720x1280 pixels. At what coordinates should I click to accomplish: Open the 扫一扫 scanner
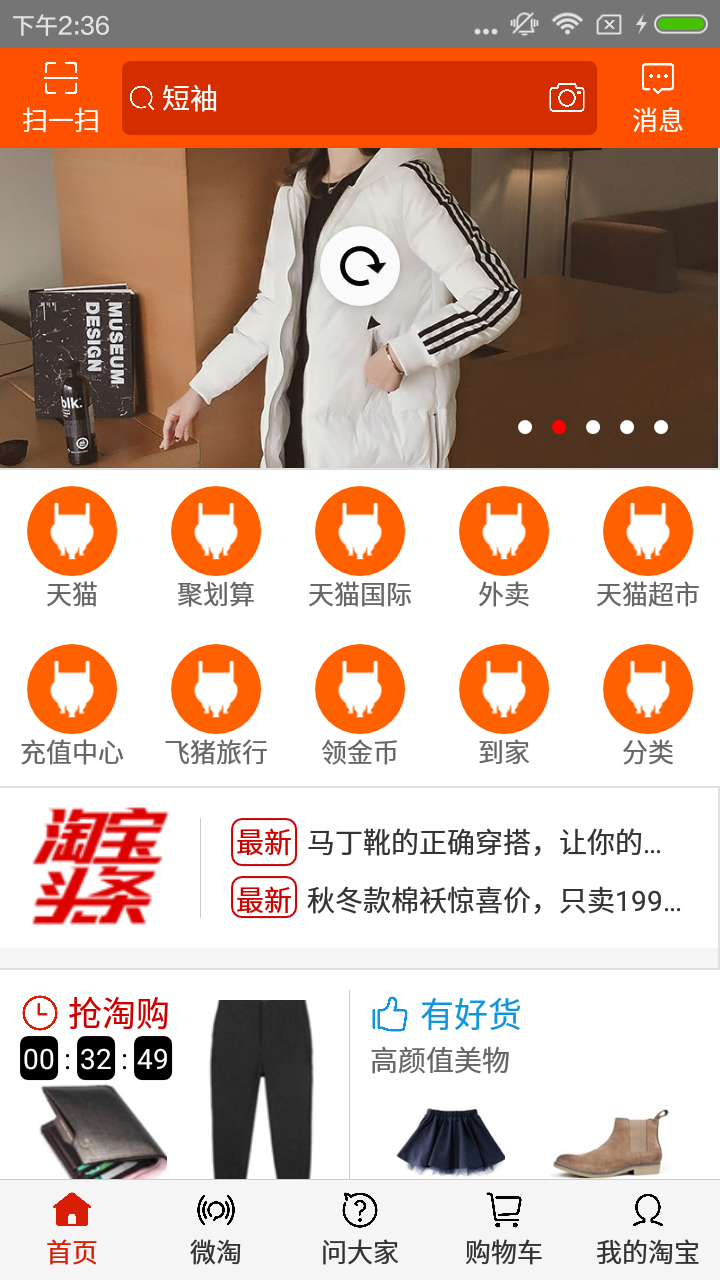61,98
